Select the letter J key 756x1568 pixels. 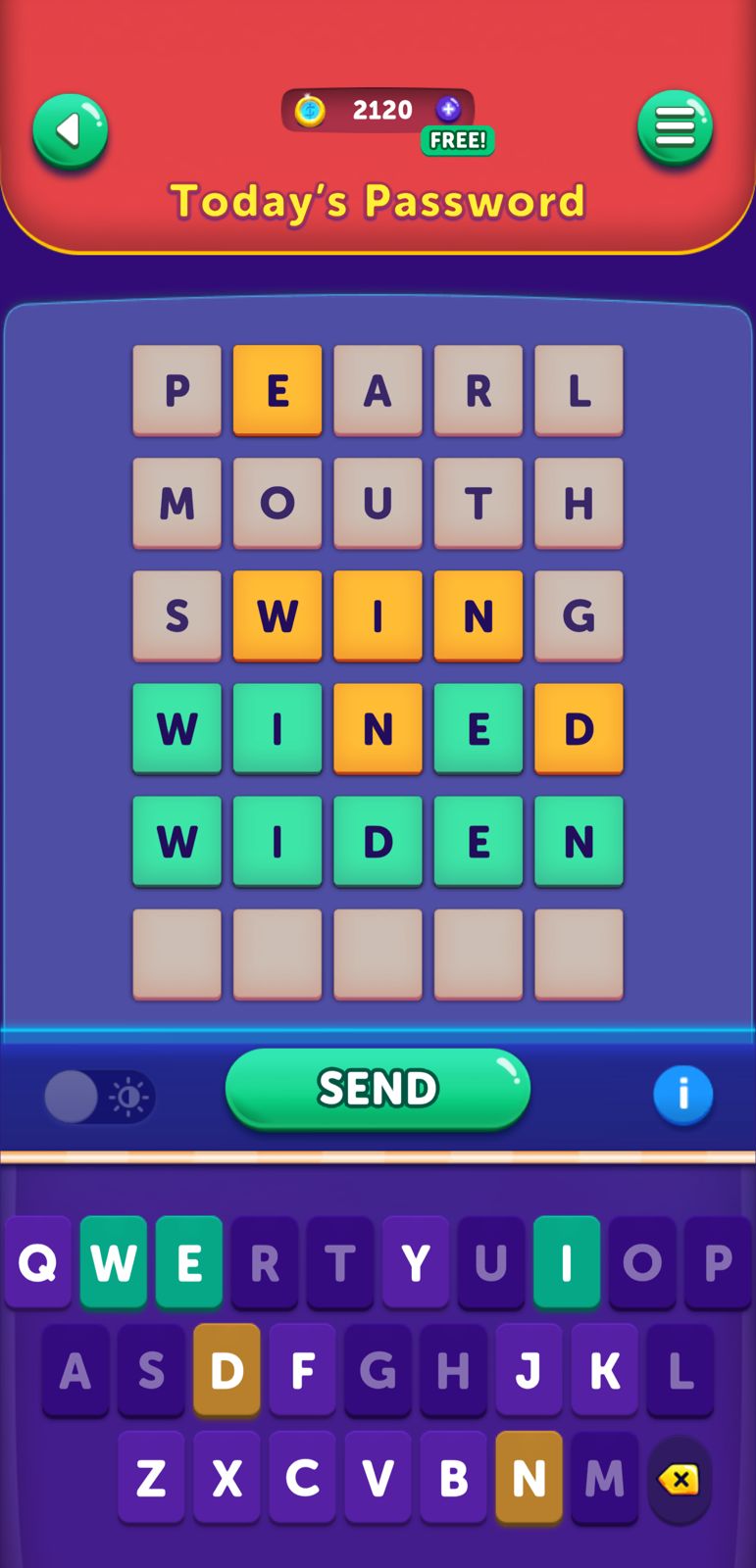point(529,1370)
